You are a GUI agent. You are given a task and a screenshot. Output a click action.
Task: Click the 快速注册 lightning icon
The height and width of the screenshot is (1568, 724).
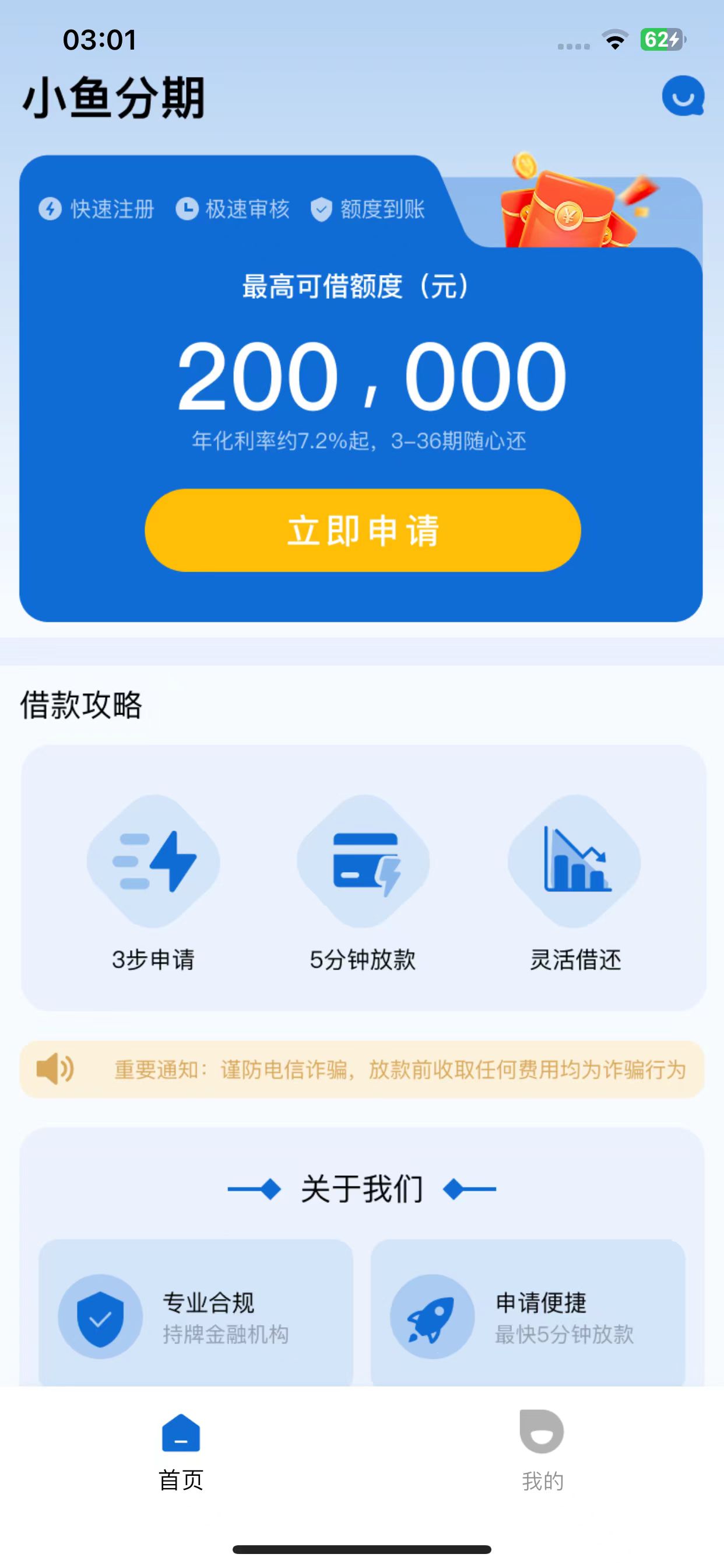pos(50,209)
